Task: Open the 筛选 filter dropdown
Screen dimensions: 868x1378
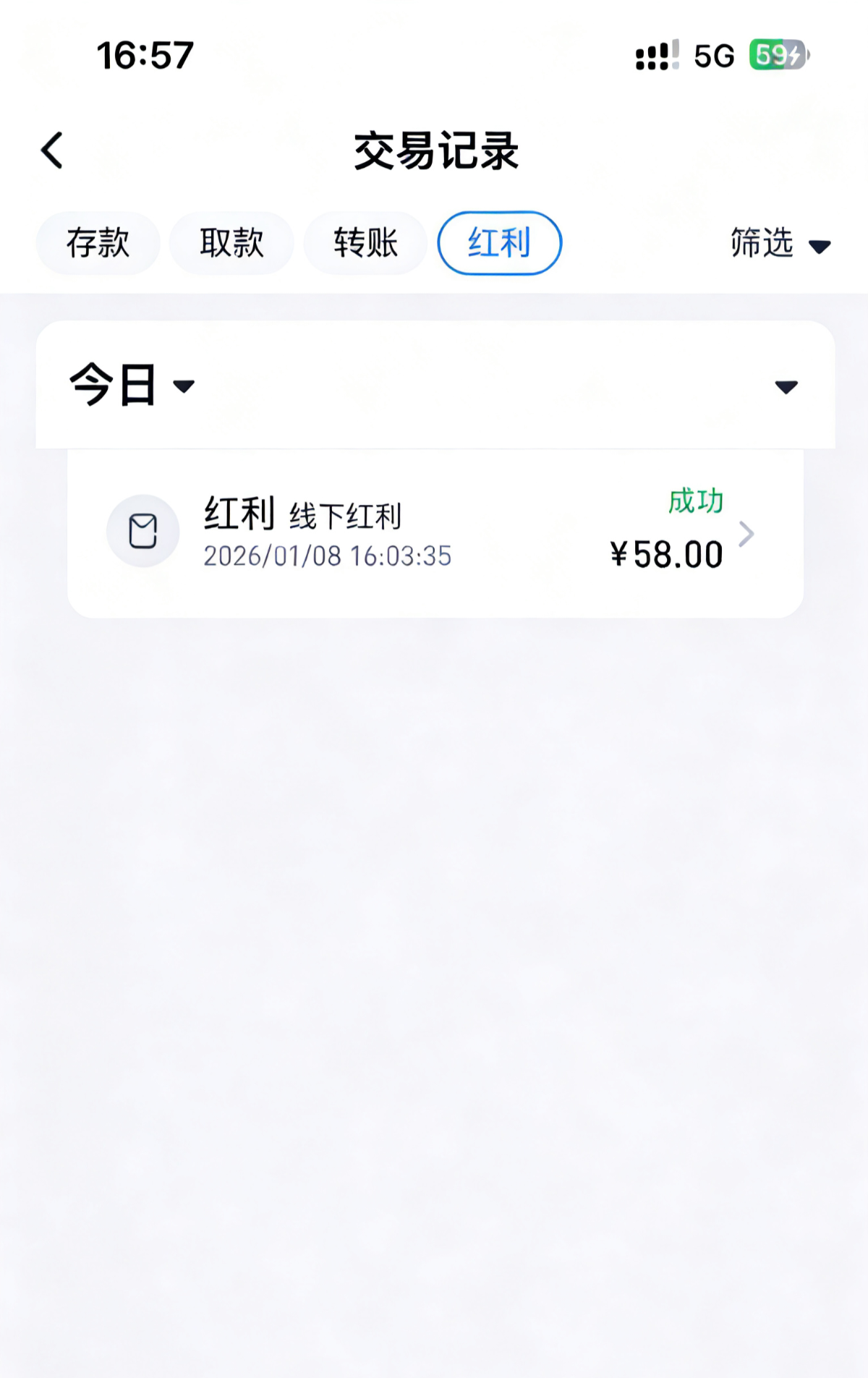Action: tap(780, 244)
